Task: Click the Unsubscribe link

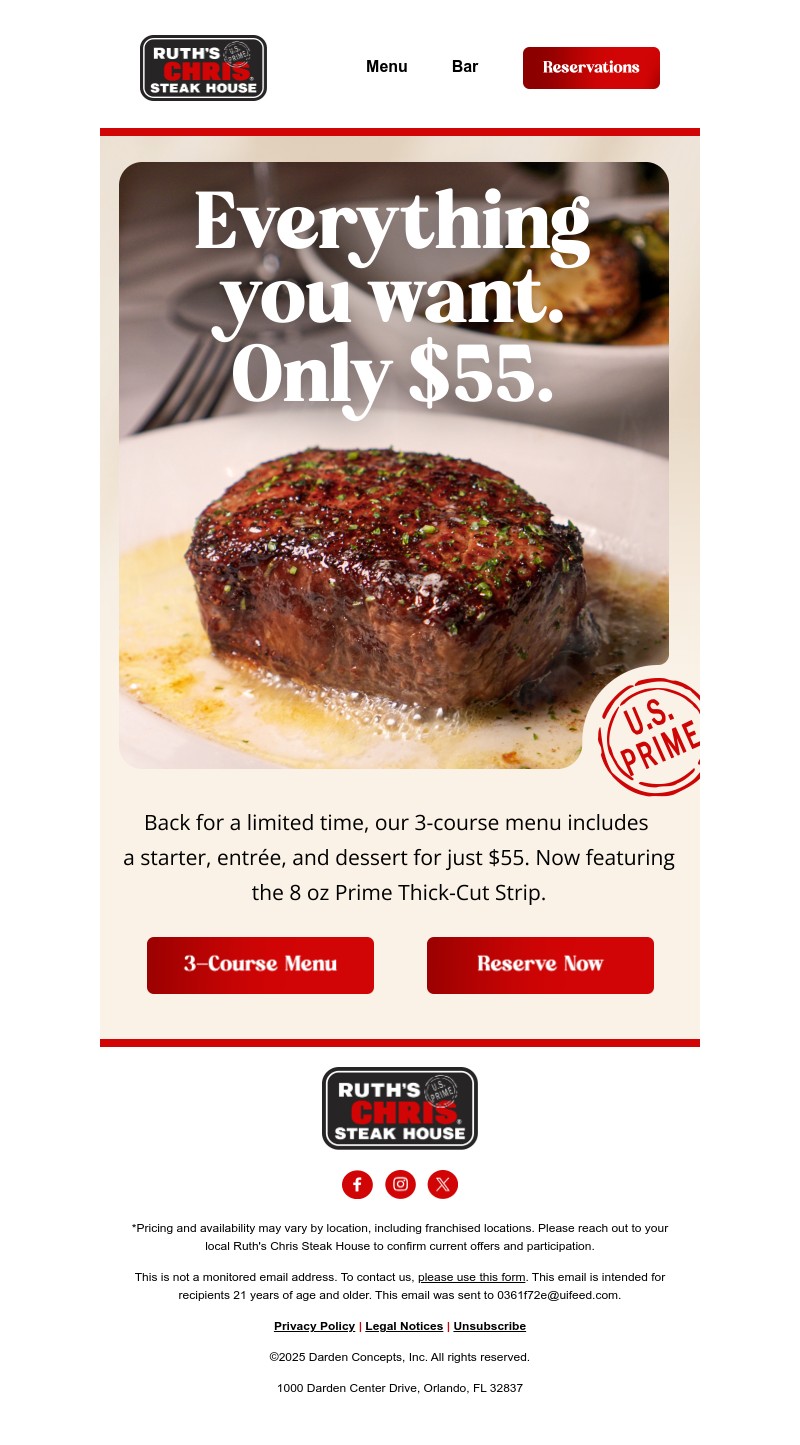Action: pyautogui.click(x=489, y=1326)
